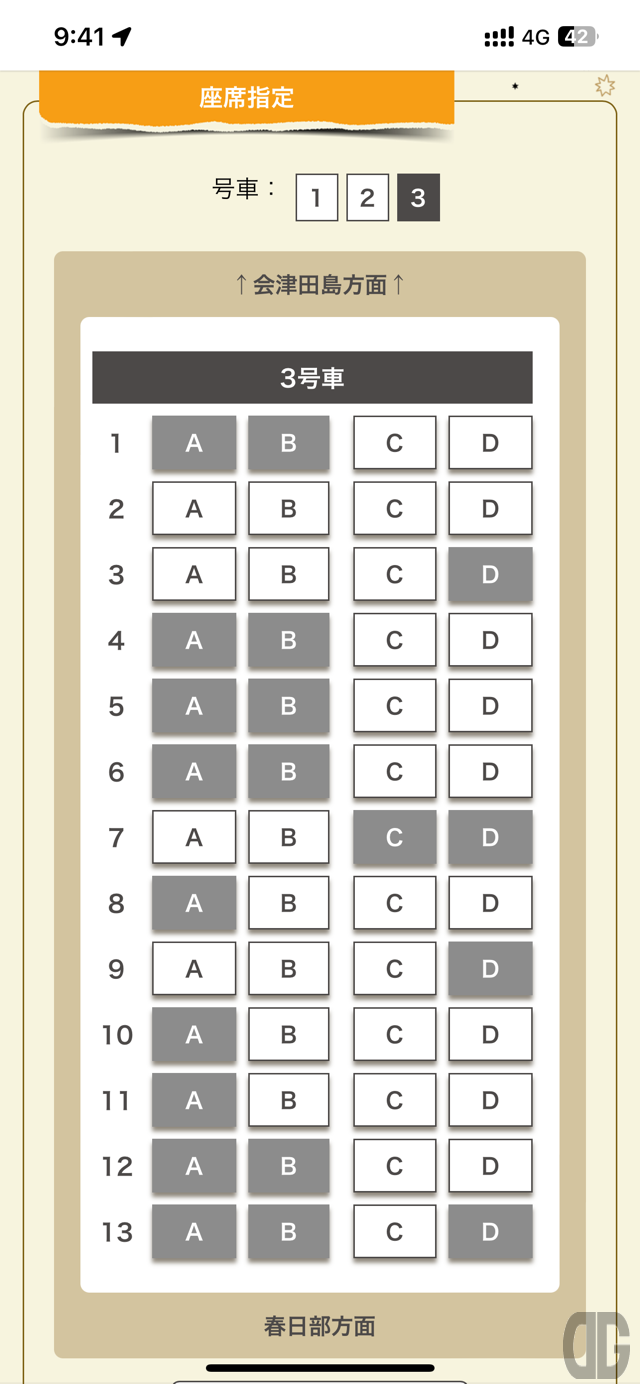Screen dimensions: 640x1384
Task: Select seat D in row 4
Action: click(490, 640)
